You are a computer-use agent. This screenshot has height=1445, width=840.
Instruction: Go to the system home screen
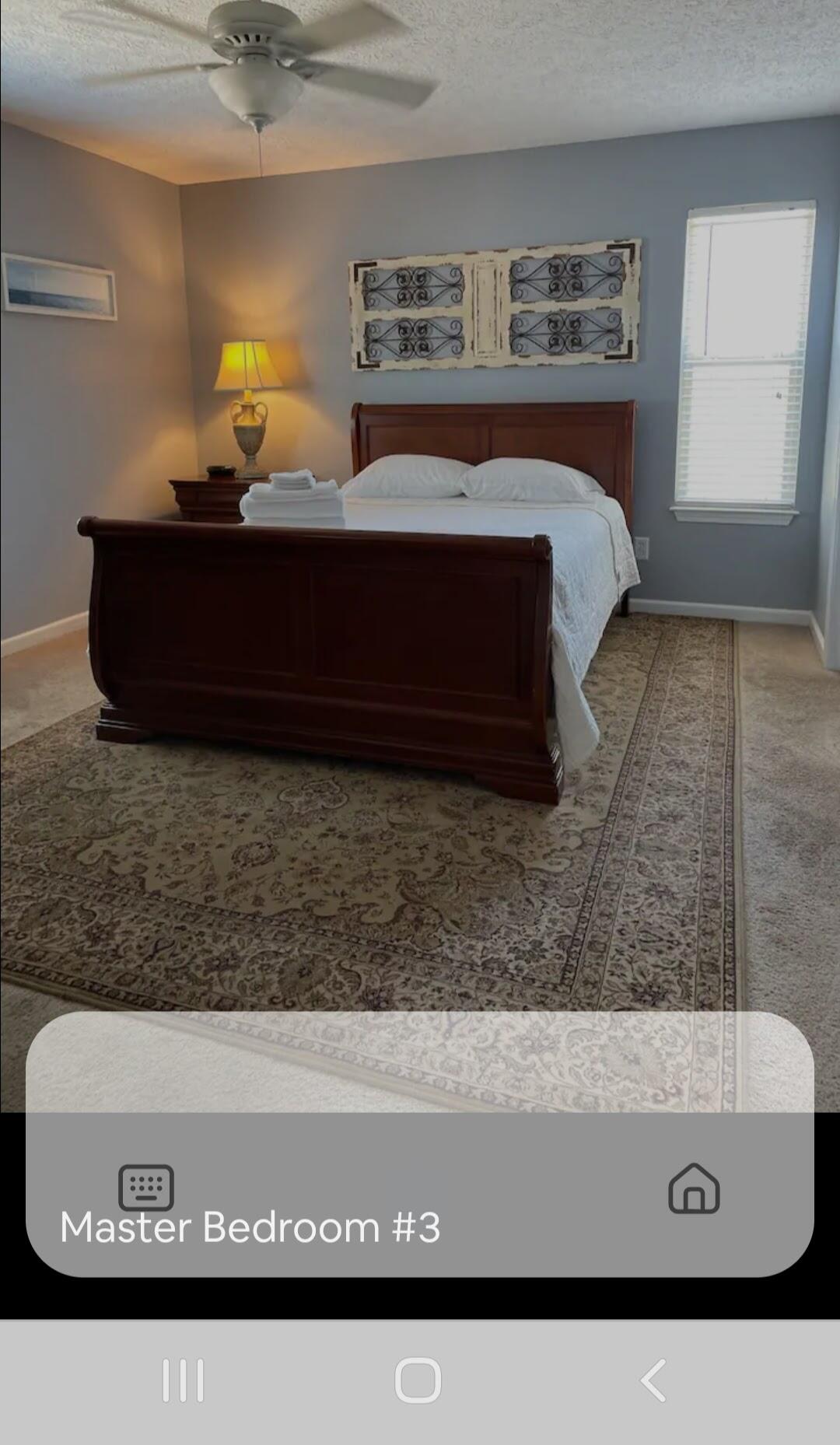click(418, 1380)
